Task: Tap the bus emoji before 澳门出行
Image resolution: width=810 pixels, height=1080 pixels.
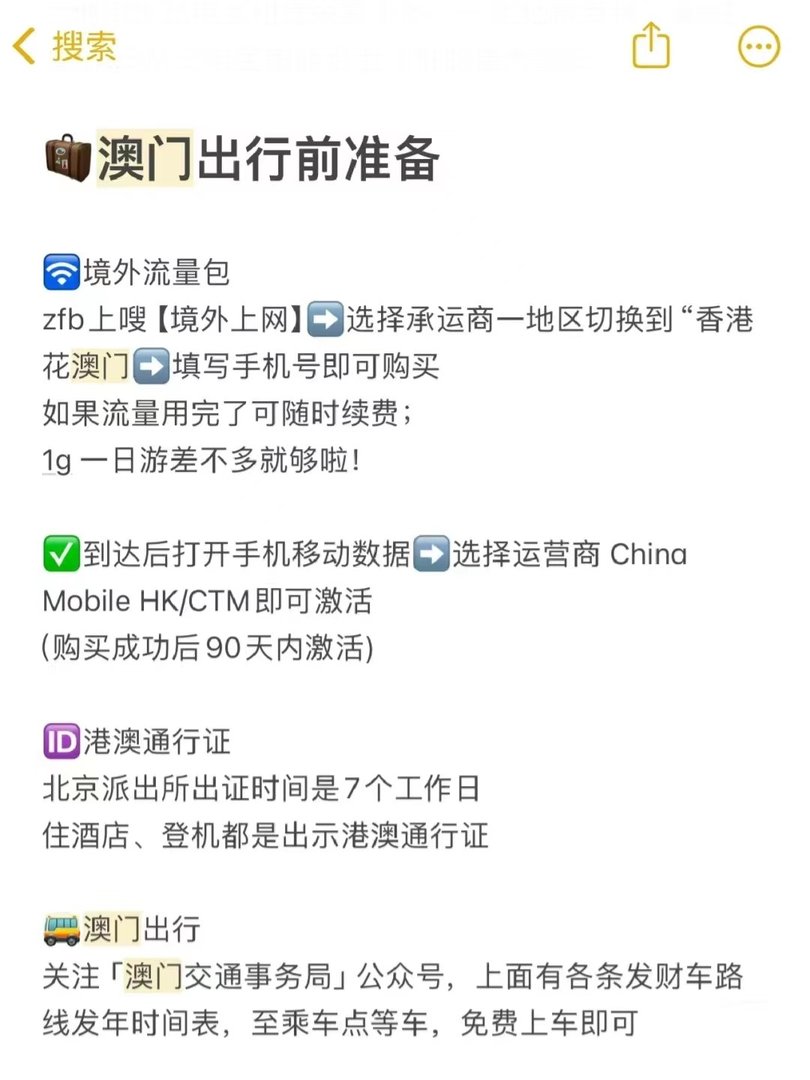Action: click(61, 930)
